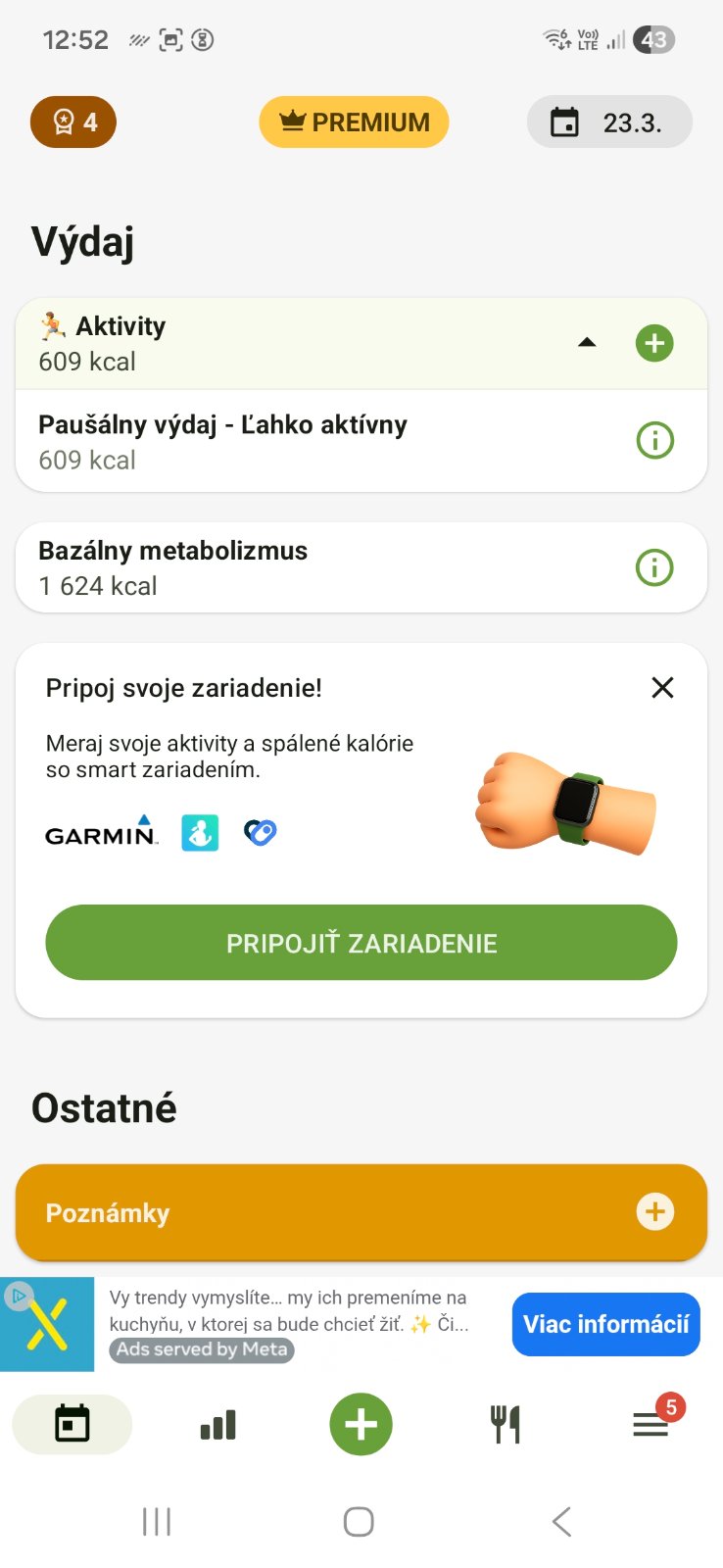Switch to the calendar diary tab
This screenshot has width=723, height=1568.
[x=72, y=1424]
